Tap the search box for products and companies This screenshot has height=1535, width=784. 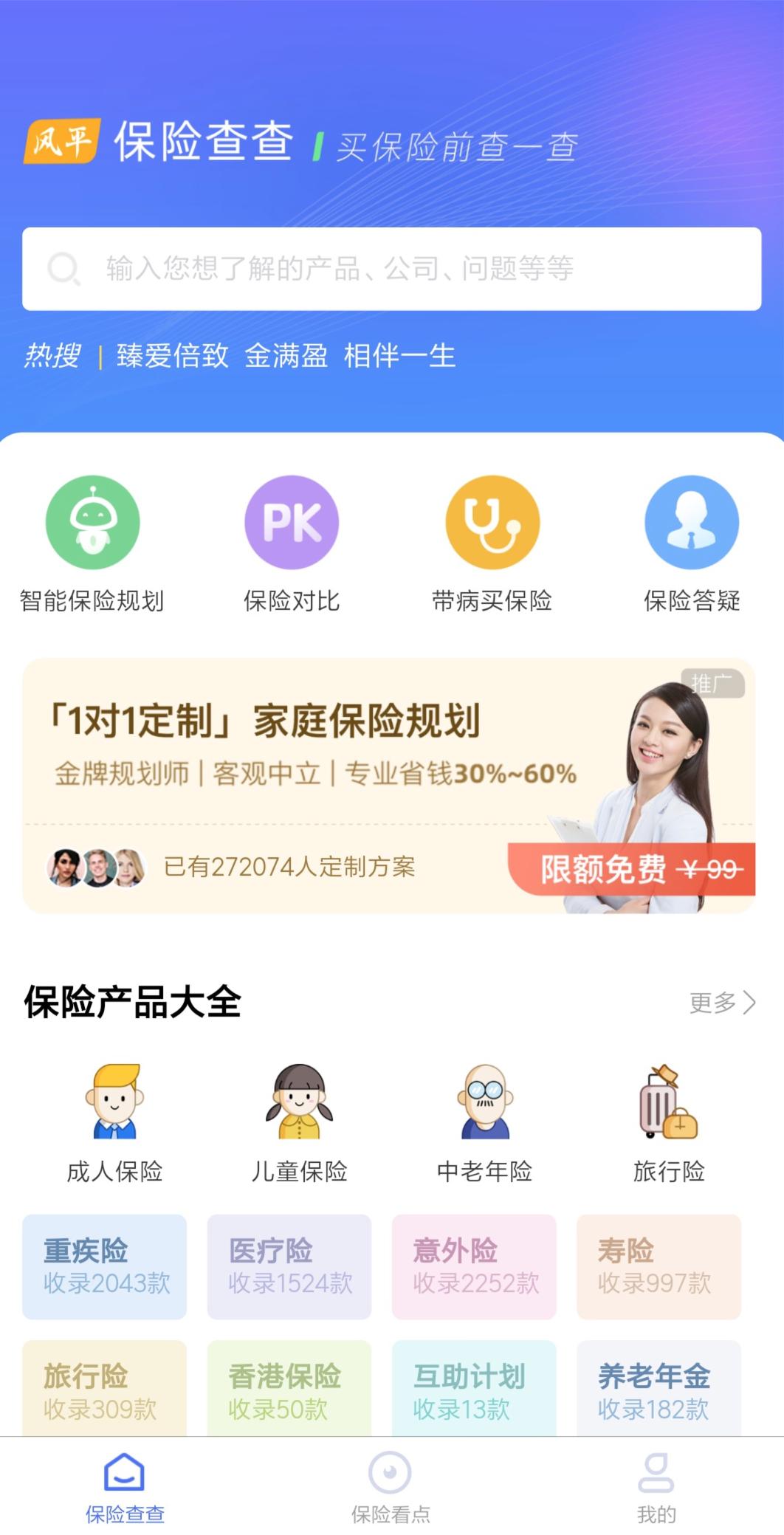391,269
